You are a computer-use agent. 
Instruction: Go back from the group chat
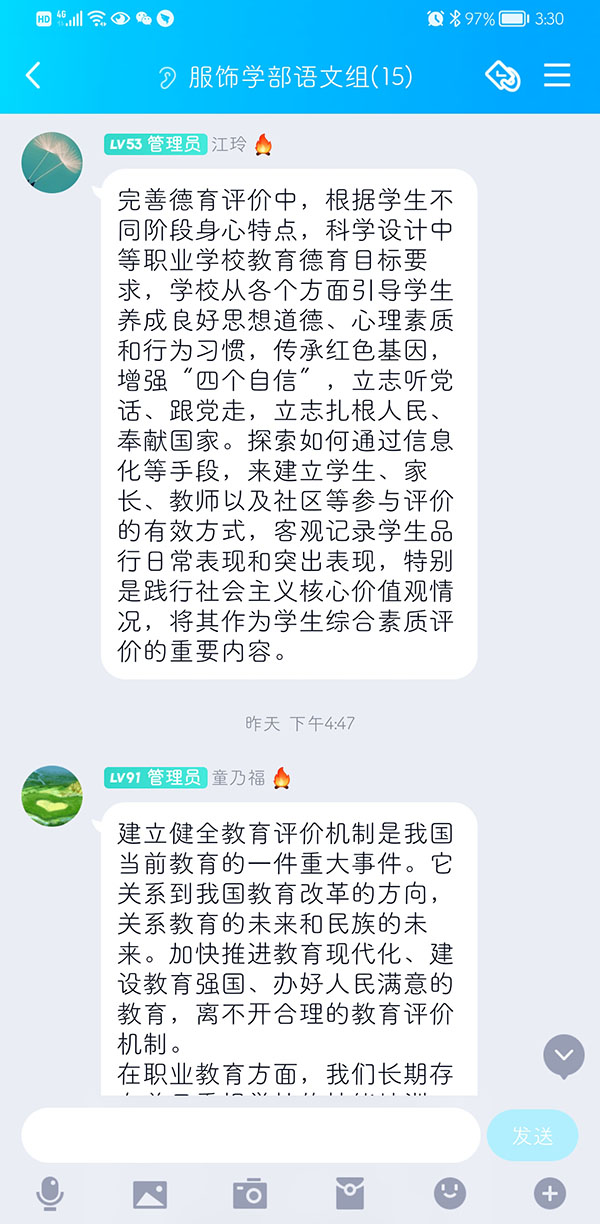33,76
